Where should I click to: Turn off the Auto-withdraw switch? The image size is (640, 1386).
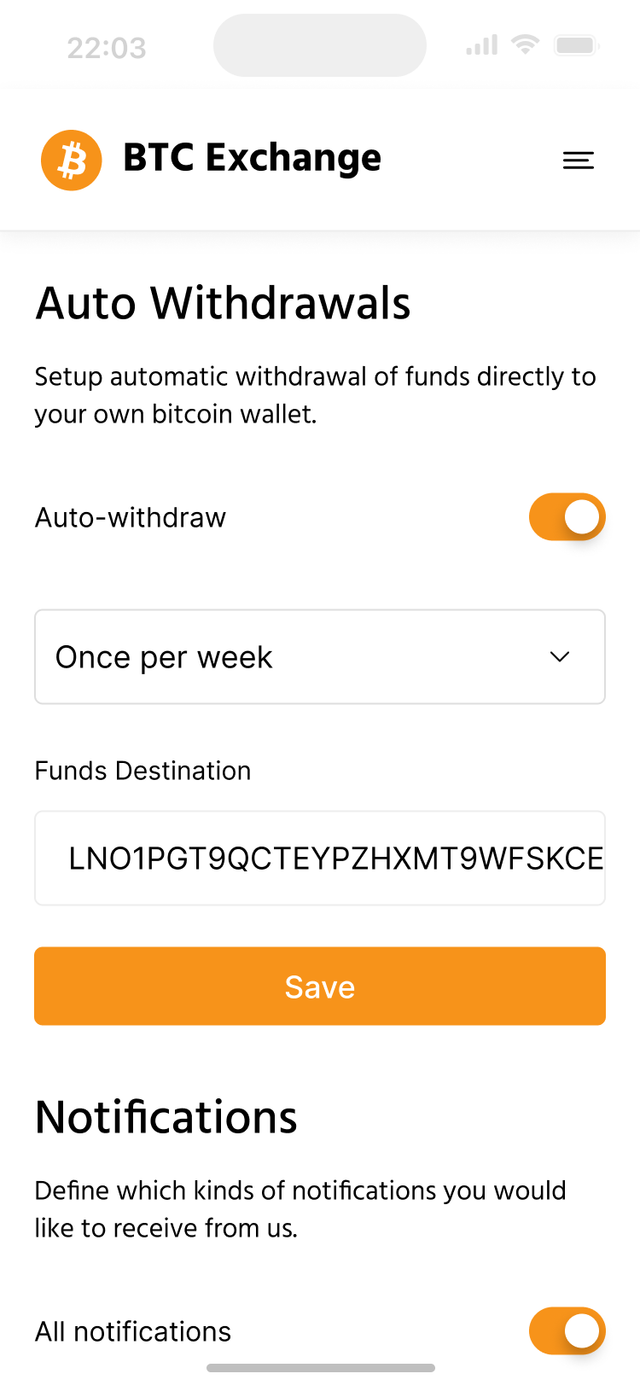coord(567,517)
